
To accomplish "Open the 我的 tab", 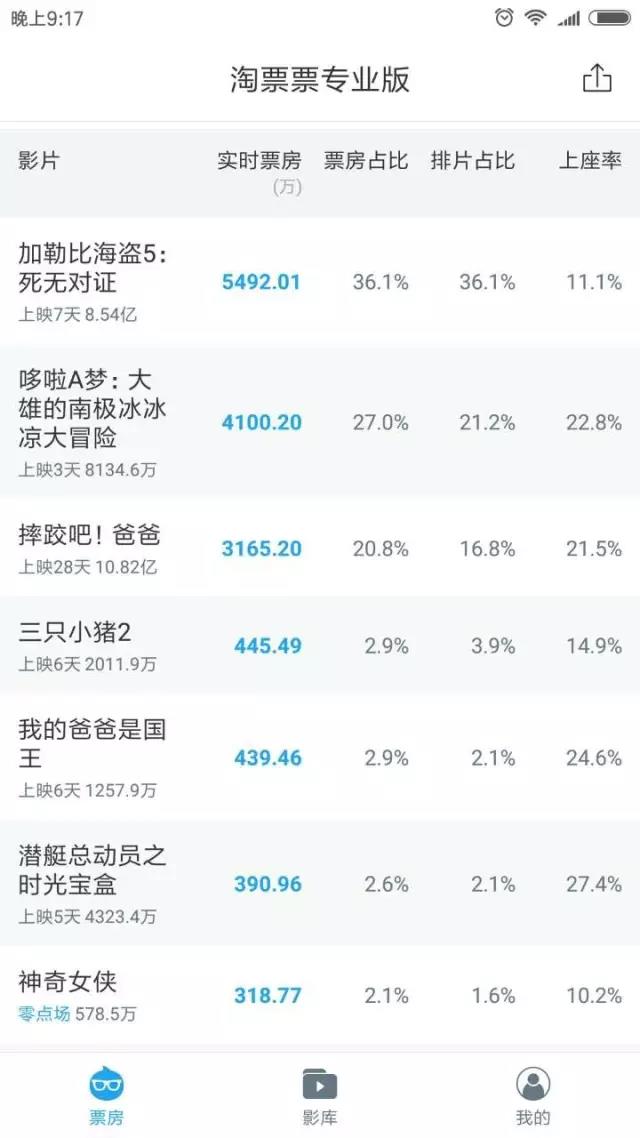I will [533, 1095].
